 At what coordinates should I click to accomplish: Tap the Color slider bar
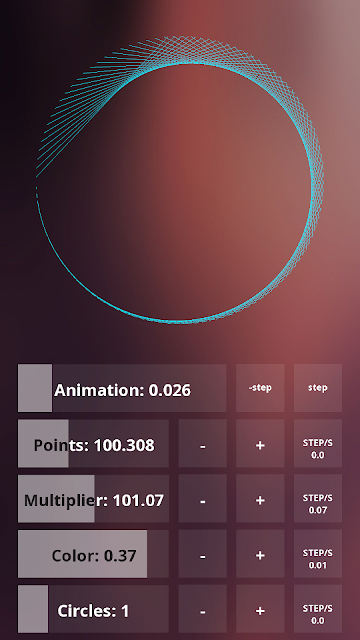click(x=93, y=554)
